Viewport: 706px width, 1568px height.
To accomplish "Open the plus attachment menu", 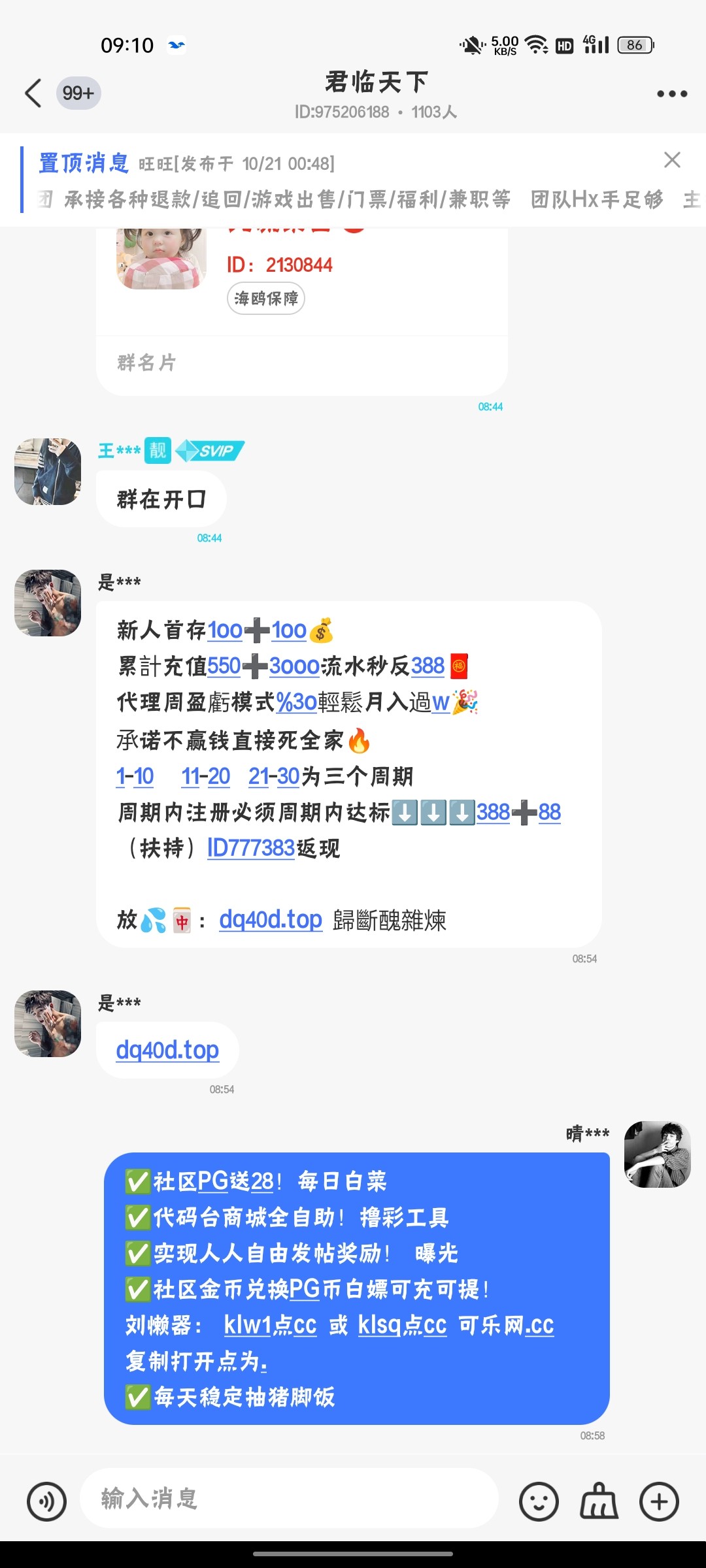I will pos(659,1501).
